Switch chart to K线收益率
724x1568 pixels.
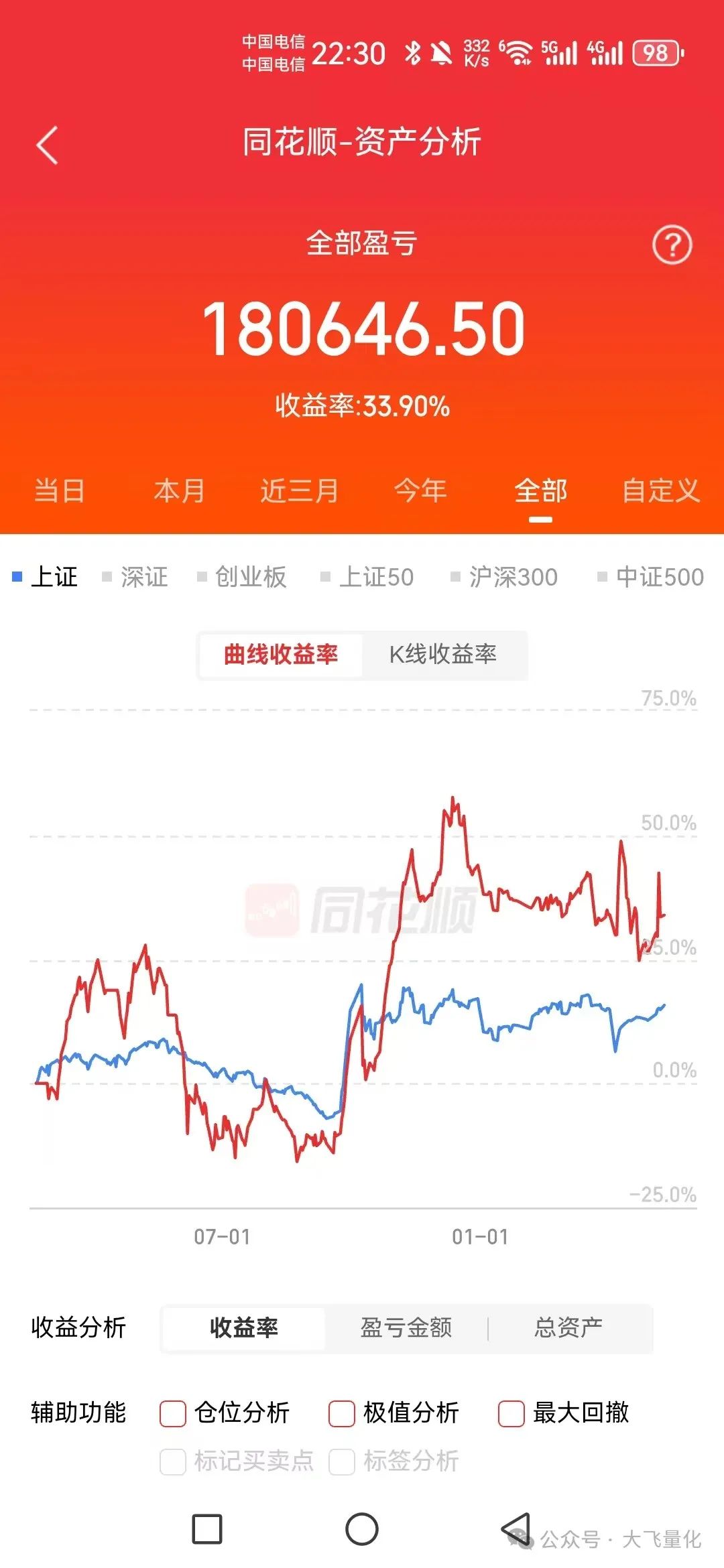click(x=443, y=654)
